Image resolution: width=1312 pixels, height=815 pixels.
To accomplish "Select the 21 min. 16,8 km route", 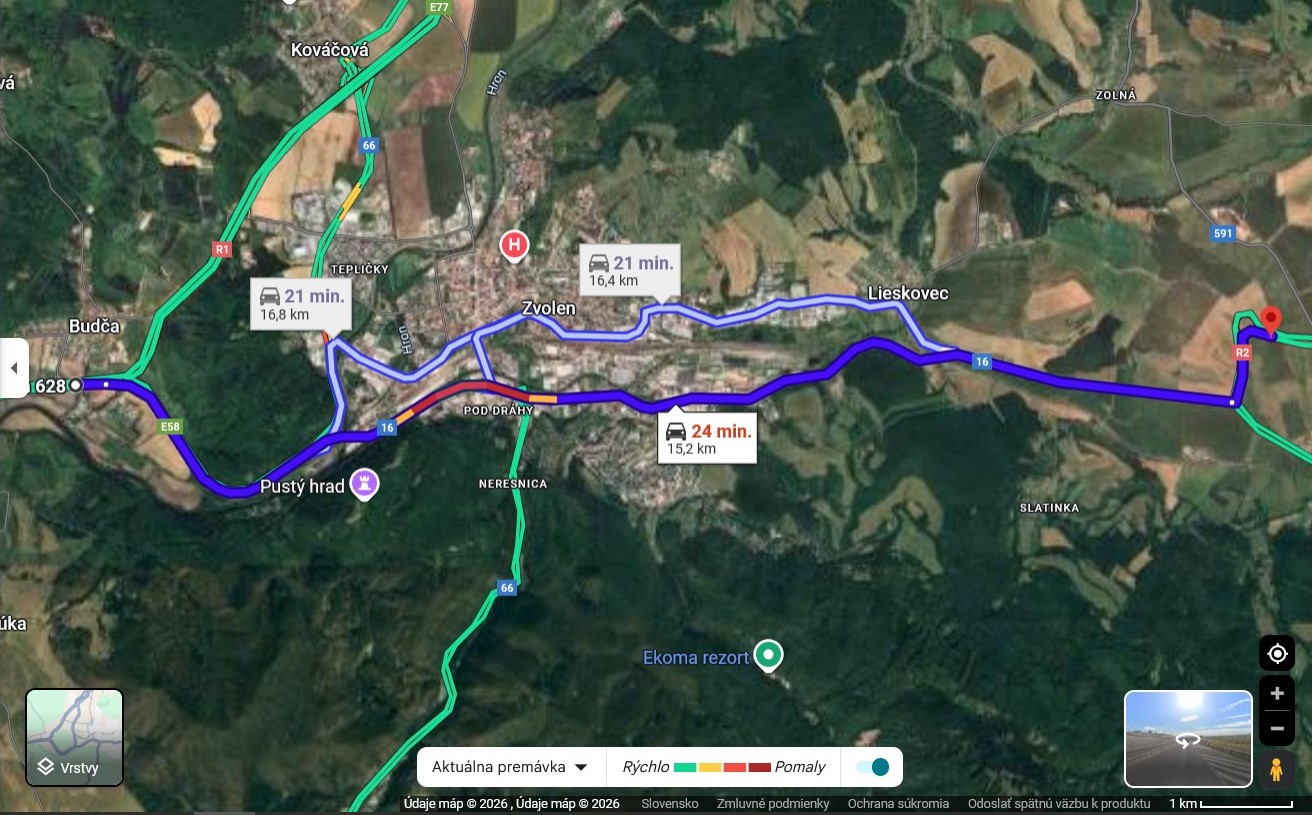I will (x=301, y=304).
